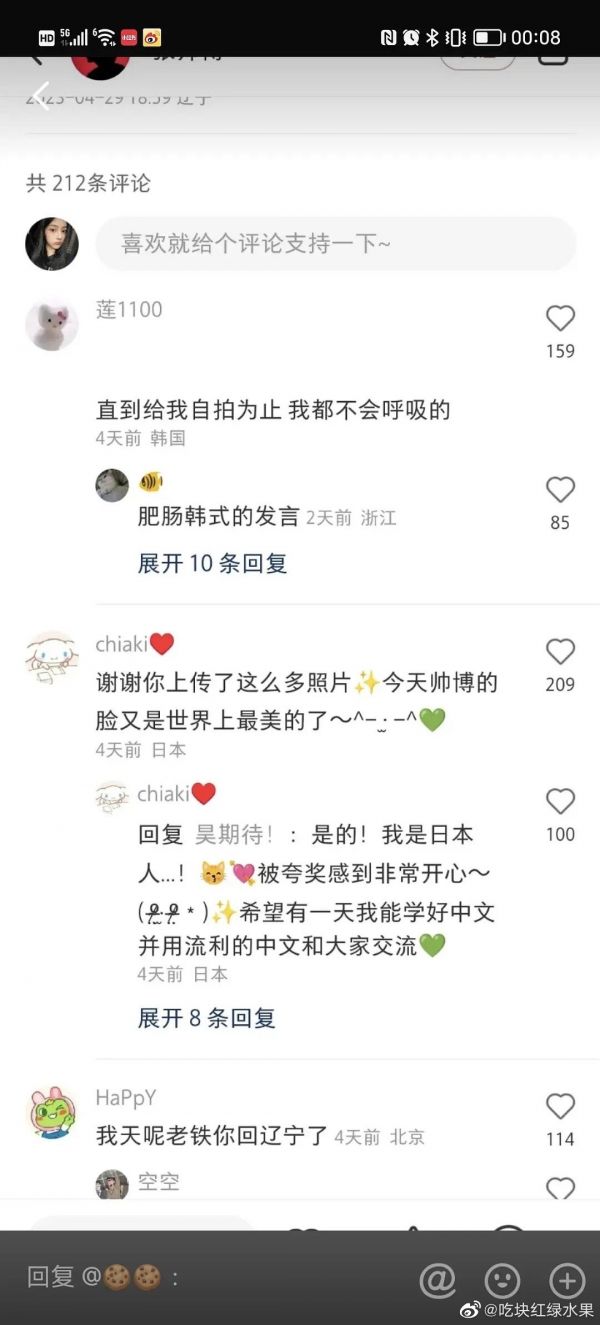This screenshot has width=600, height=1325.
Task: Expand 展开 8 条回复
Action: [x=206, y=1018]
